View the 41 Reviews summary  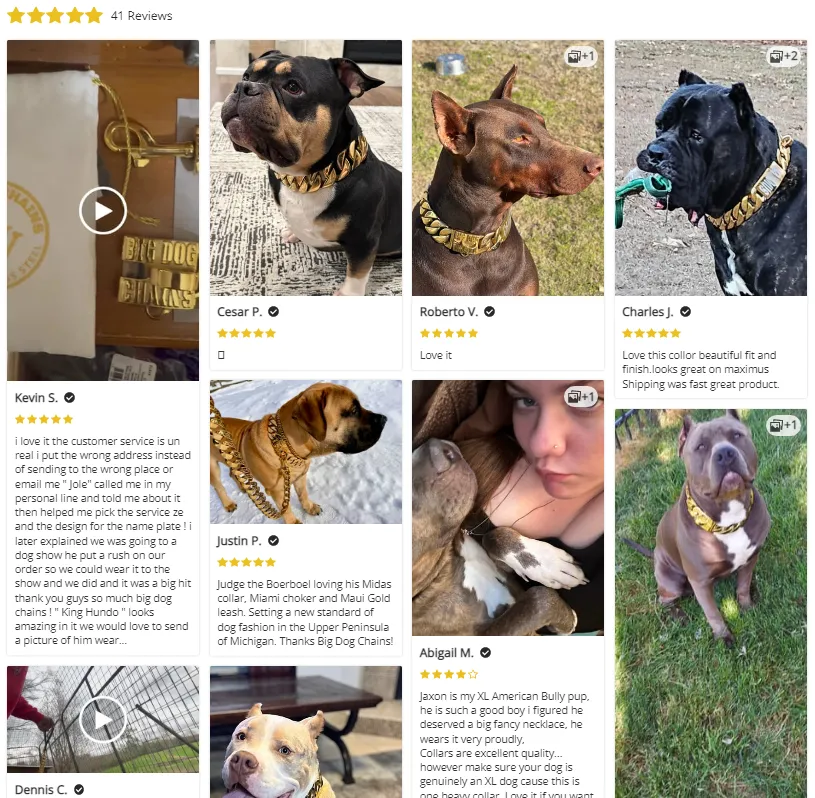point(141,16)
